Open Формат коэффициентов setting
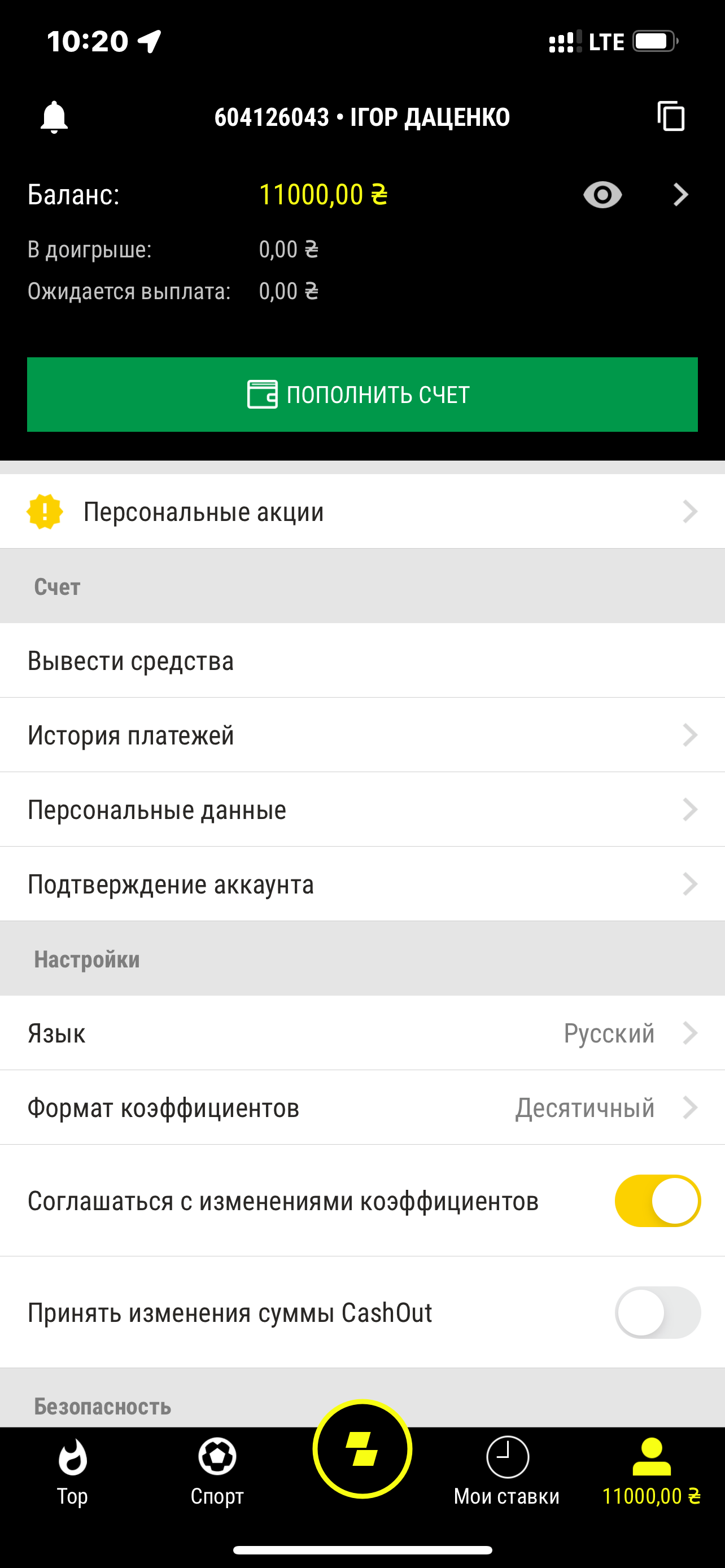Screen dimensions: 725x1568 362,1108
